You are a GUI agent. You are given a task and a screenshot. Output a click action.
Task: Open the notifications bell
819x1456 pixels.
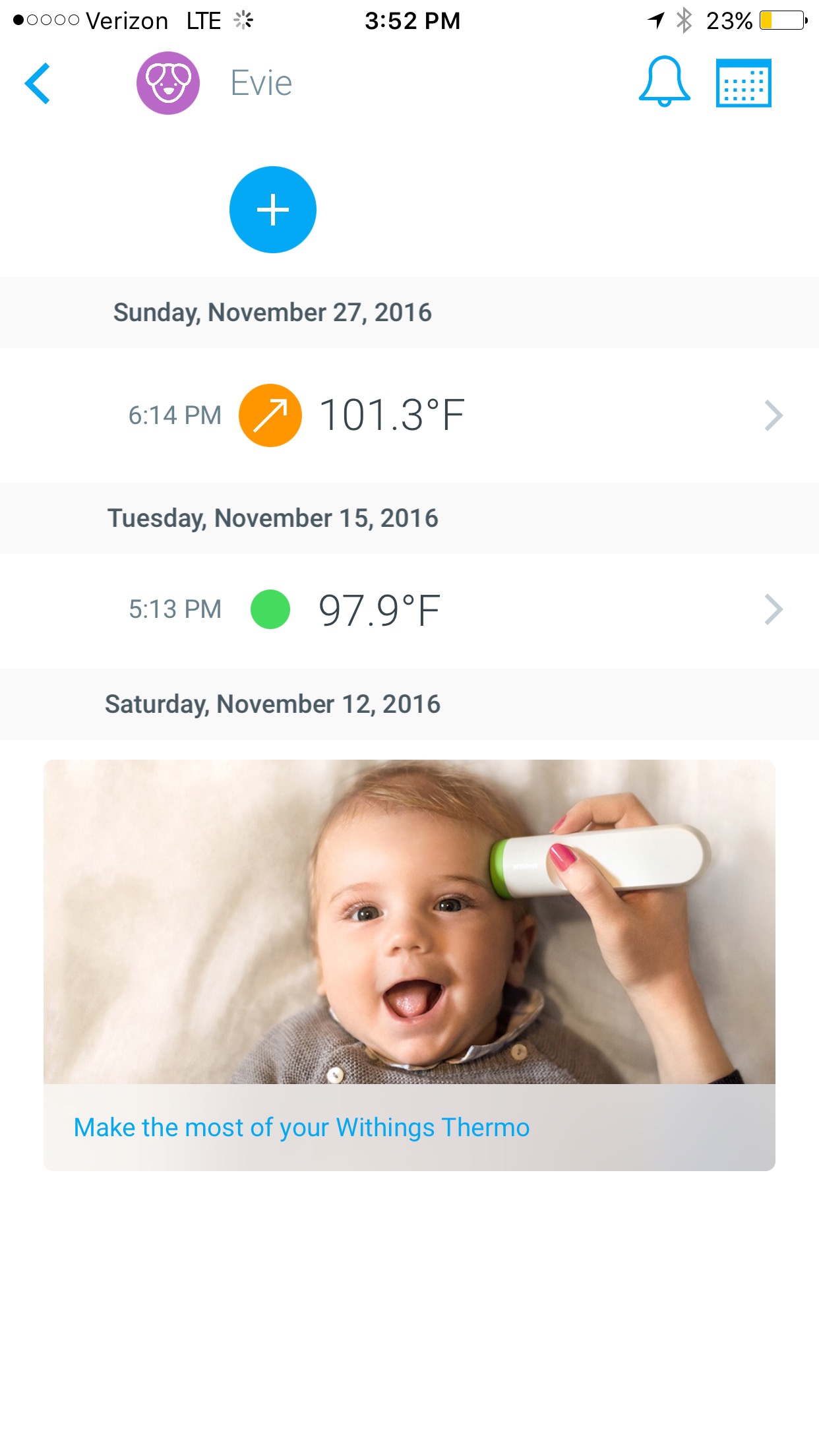[664, 82]
